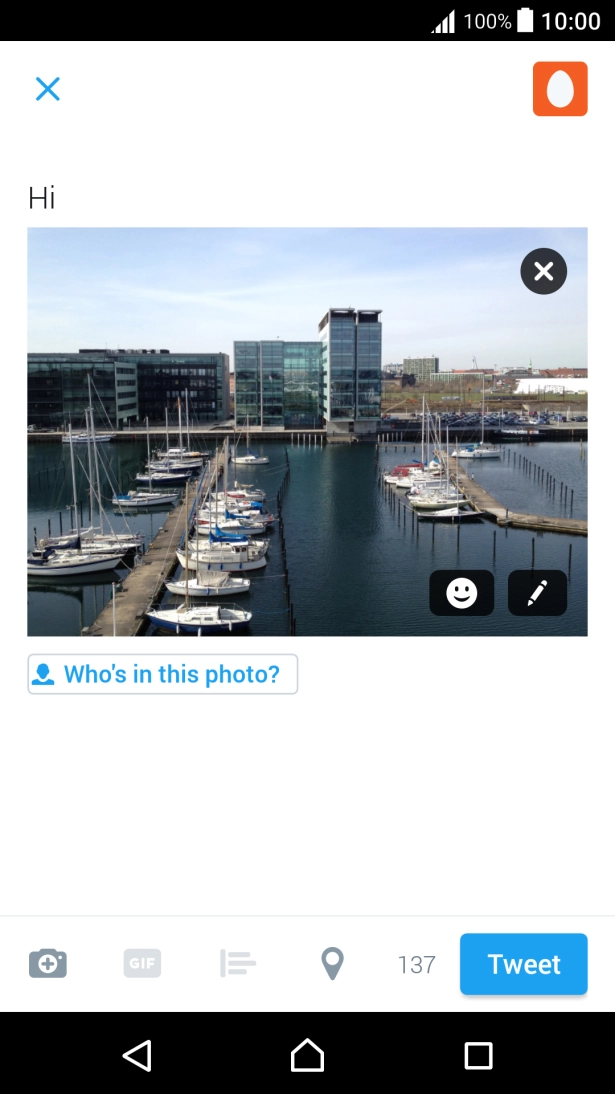Open the recent apps overview
Viewport: 615px width, 1094px height.
pyautogui.click(x=478, y=1055)
